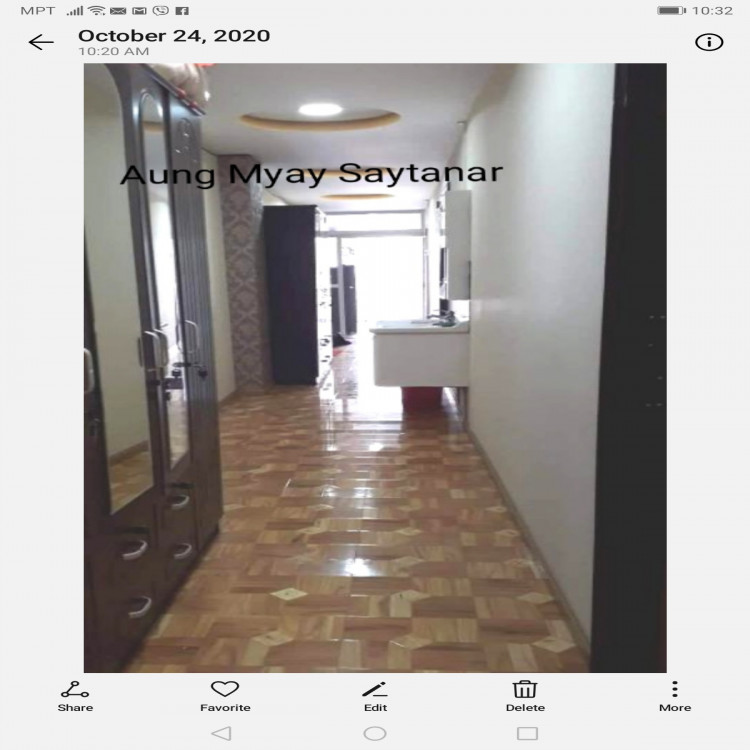This screenshot has height=750, width=750.
Task: Tap the system home button
Action: coord(375,733)
